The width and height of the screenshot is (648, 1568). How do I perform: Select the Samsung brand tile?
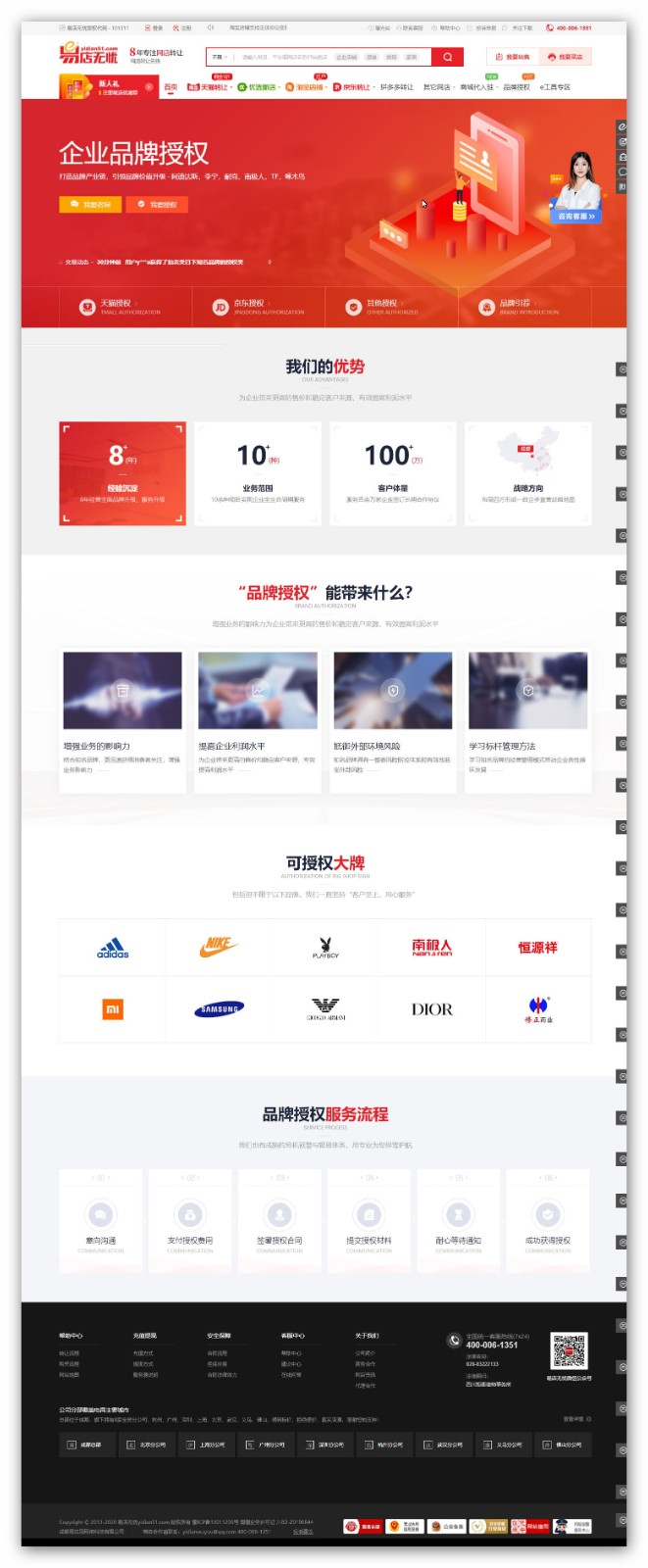coord(219,1008)
